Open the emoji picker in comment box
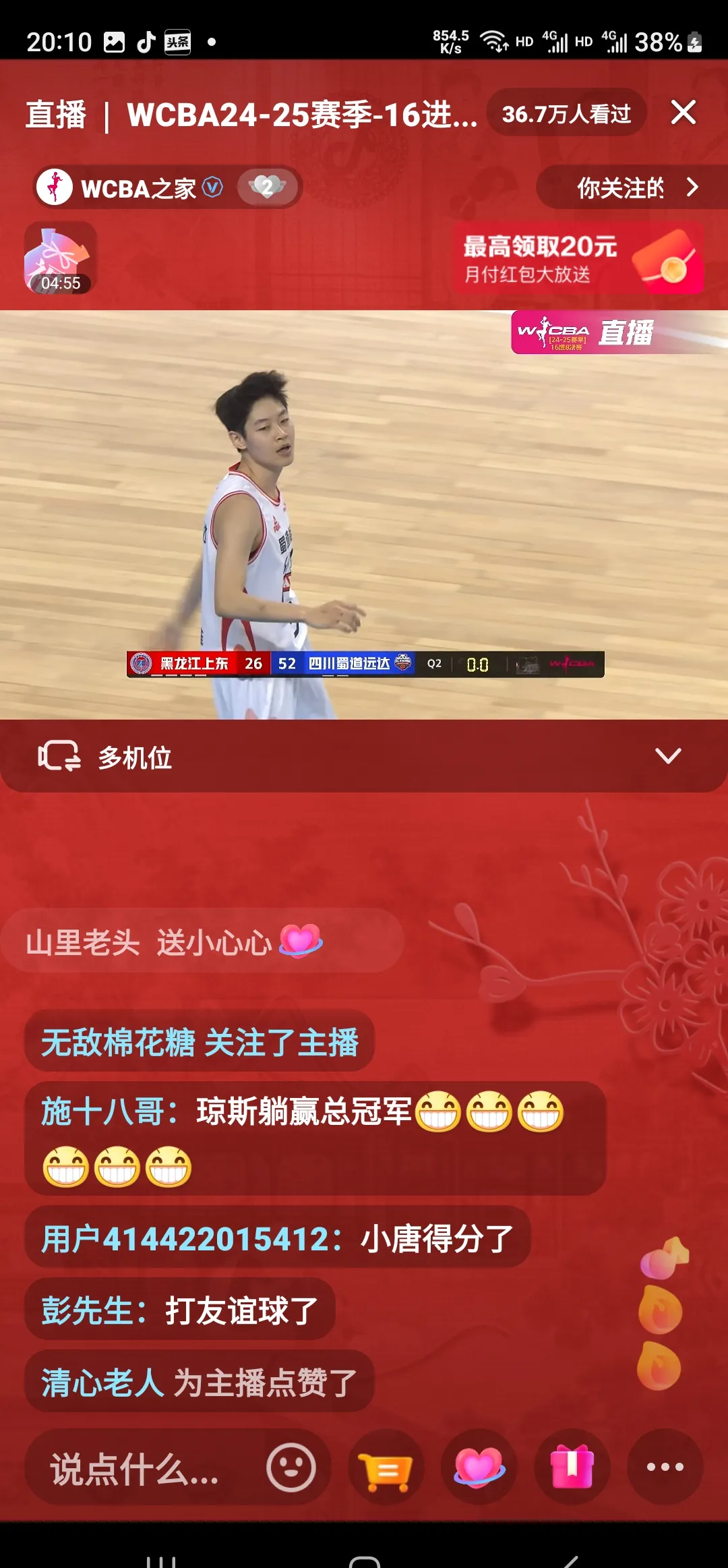 tap(291, 1468)
